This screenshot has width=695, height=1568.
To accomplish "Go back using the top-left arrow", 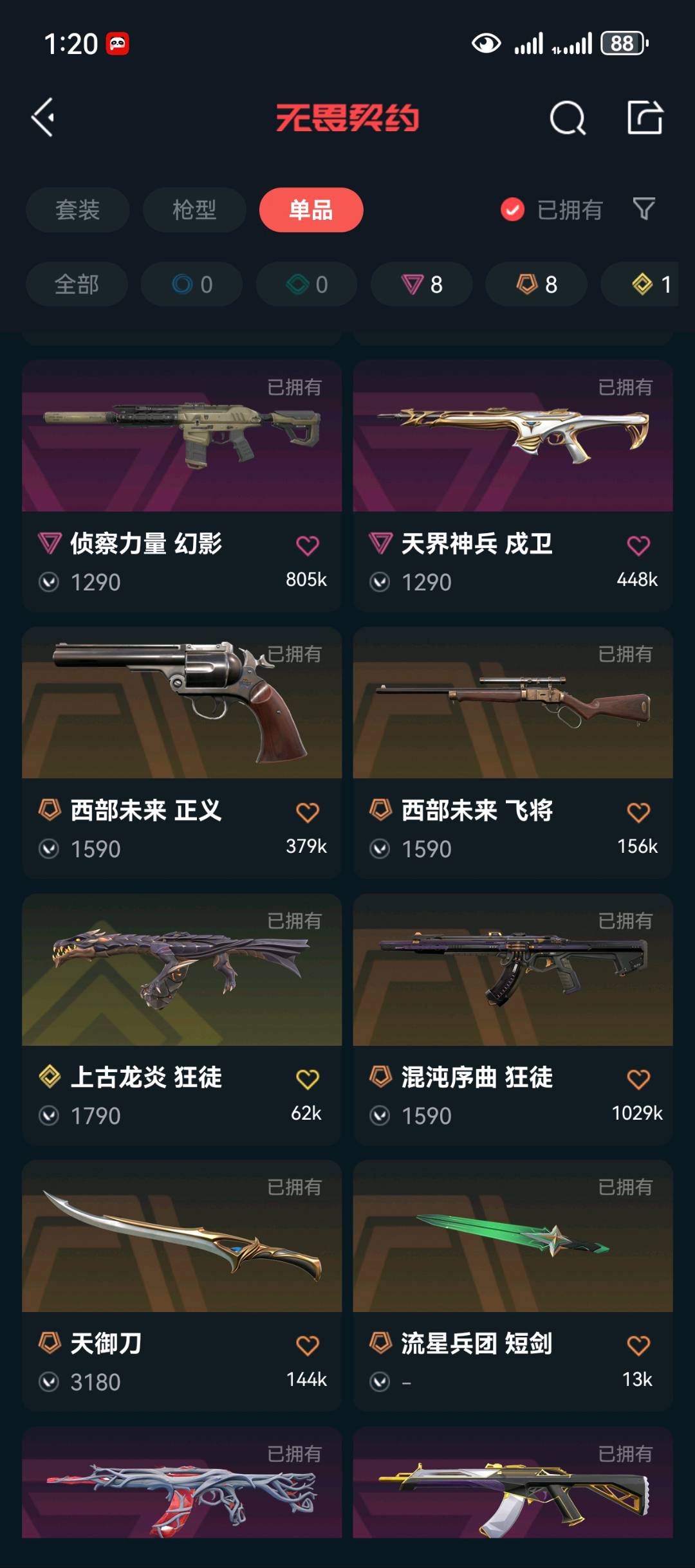I will 44,118.
